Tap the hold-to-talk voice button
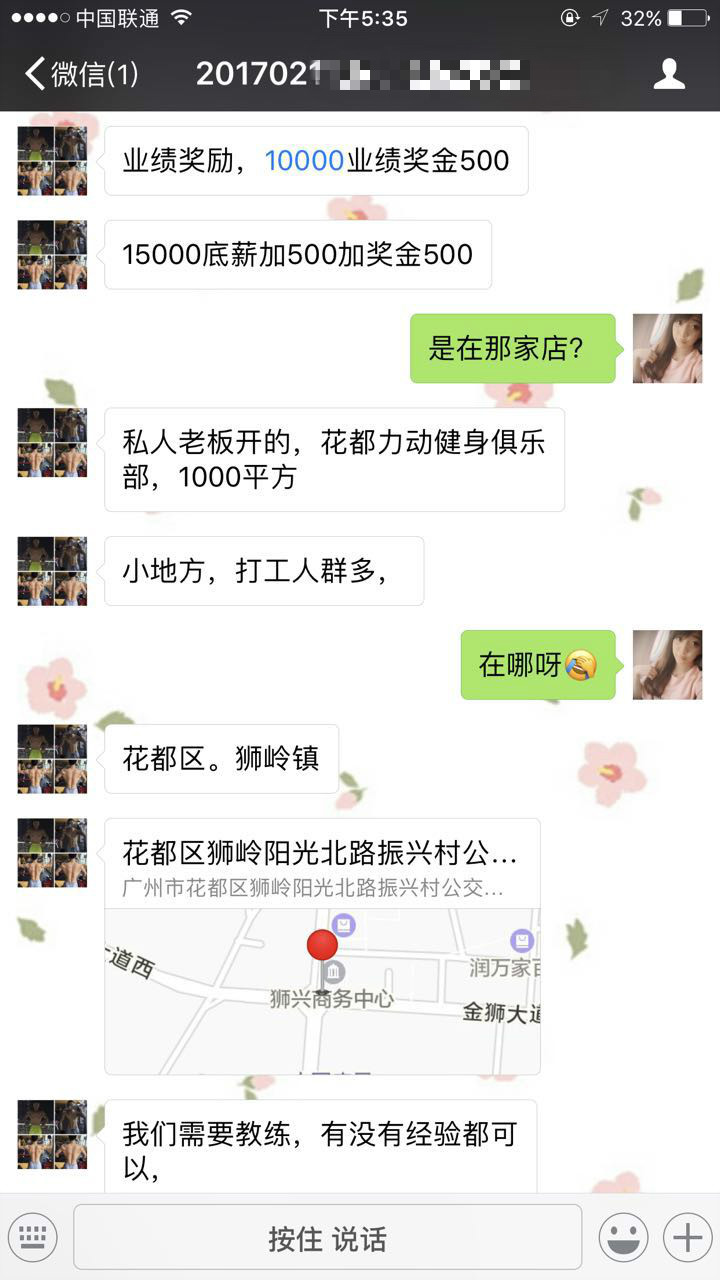The width and height of the screenshot is (720, 1280). (x=327, y=1237)
